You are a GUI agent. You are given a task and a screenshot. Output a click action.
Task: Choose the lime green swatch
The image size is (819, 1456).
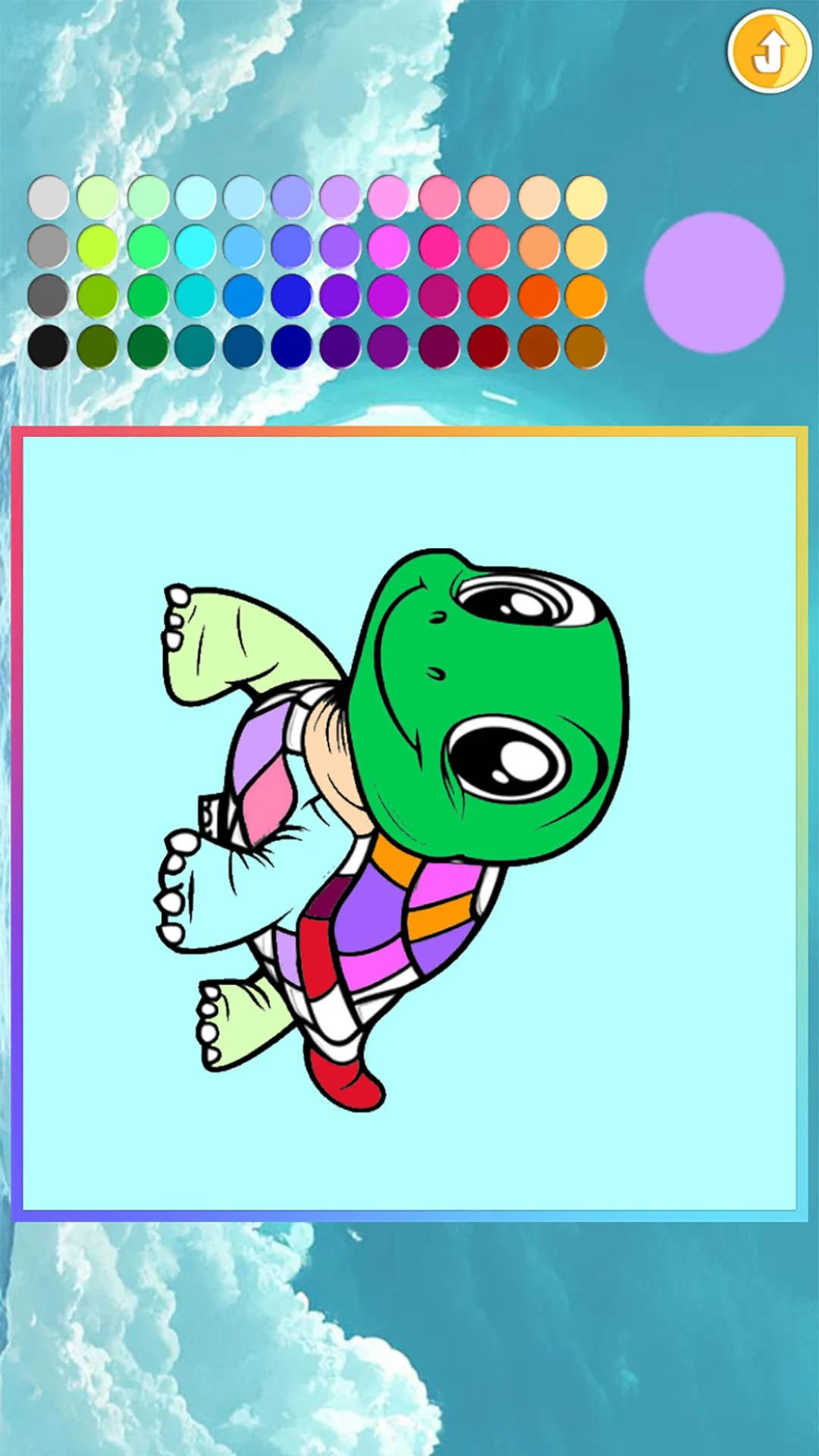click(97, 246)
